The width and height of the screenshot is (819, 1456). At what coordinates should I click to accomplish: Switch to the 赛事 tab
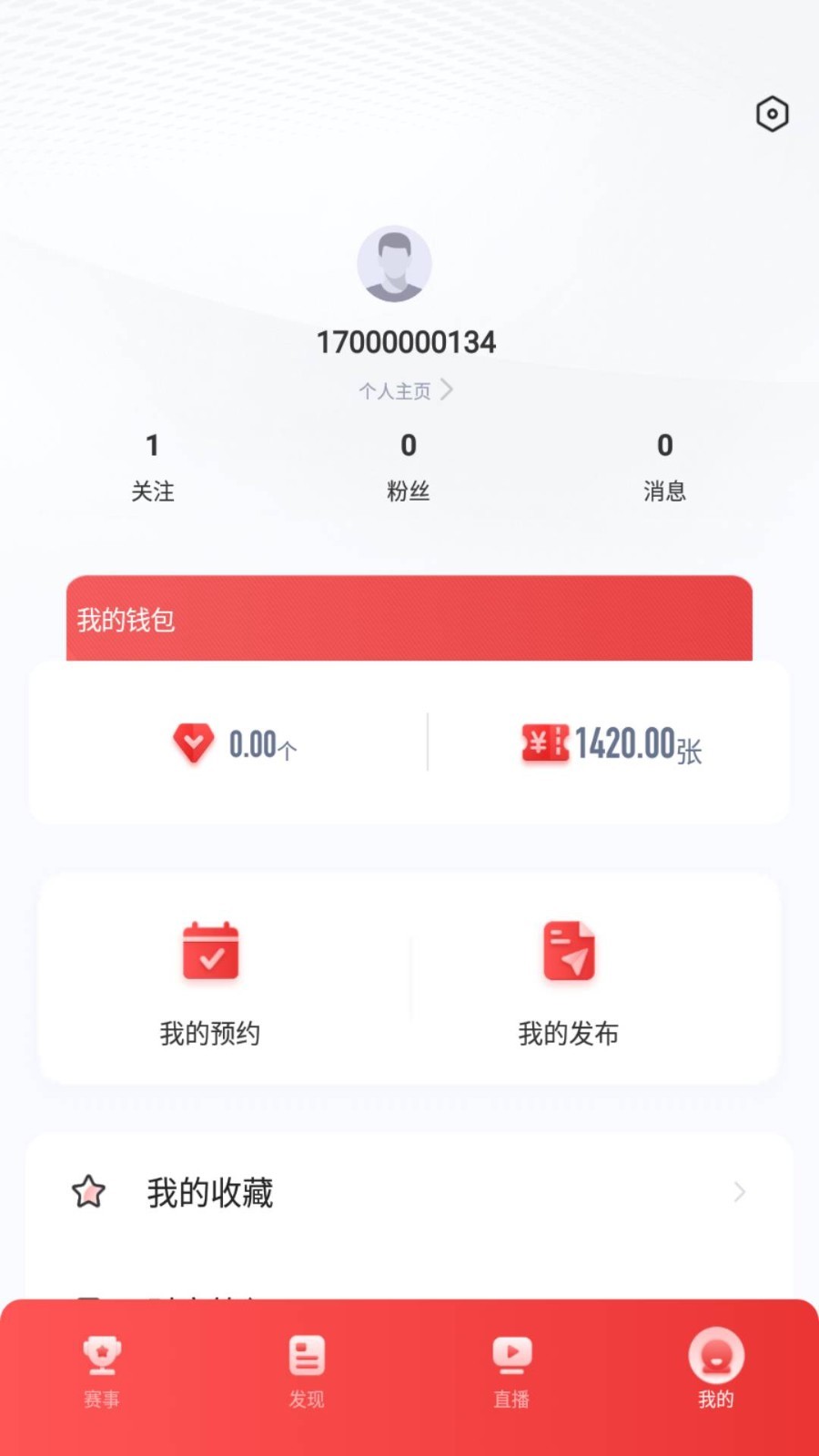(x=102, y=1372)
